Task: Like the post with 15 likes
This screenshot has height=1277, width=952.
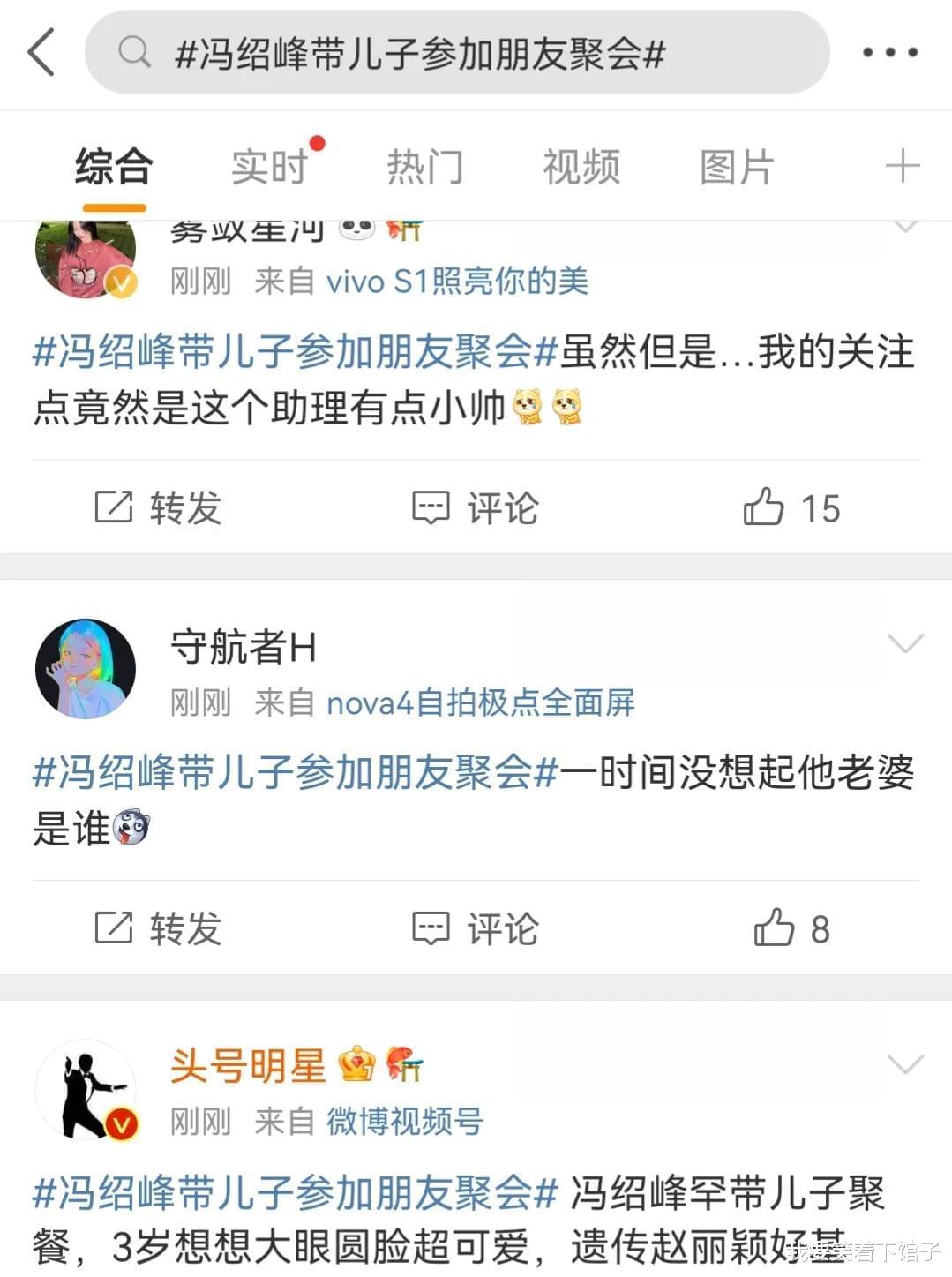Action: tap(791, 507)
